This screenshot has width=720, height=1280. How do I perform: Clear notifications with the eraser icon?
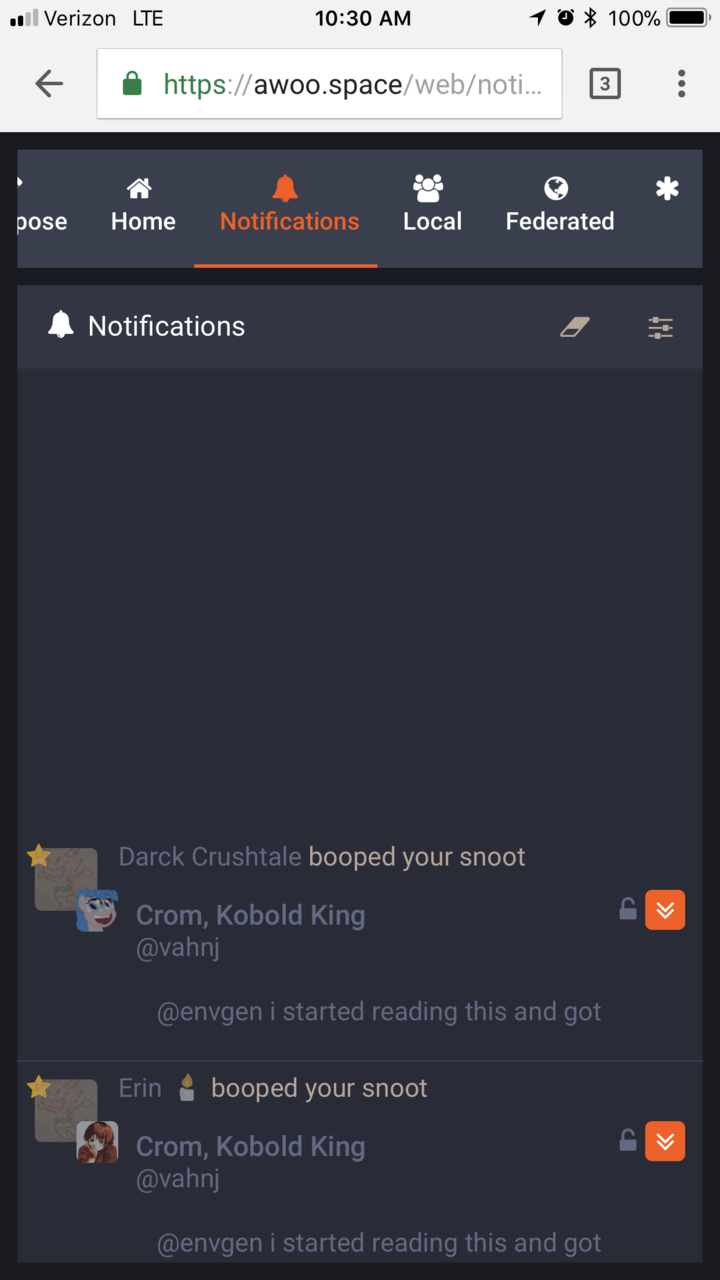coord(574,327)
